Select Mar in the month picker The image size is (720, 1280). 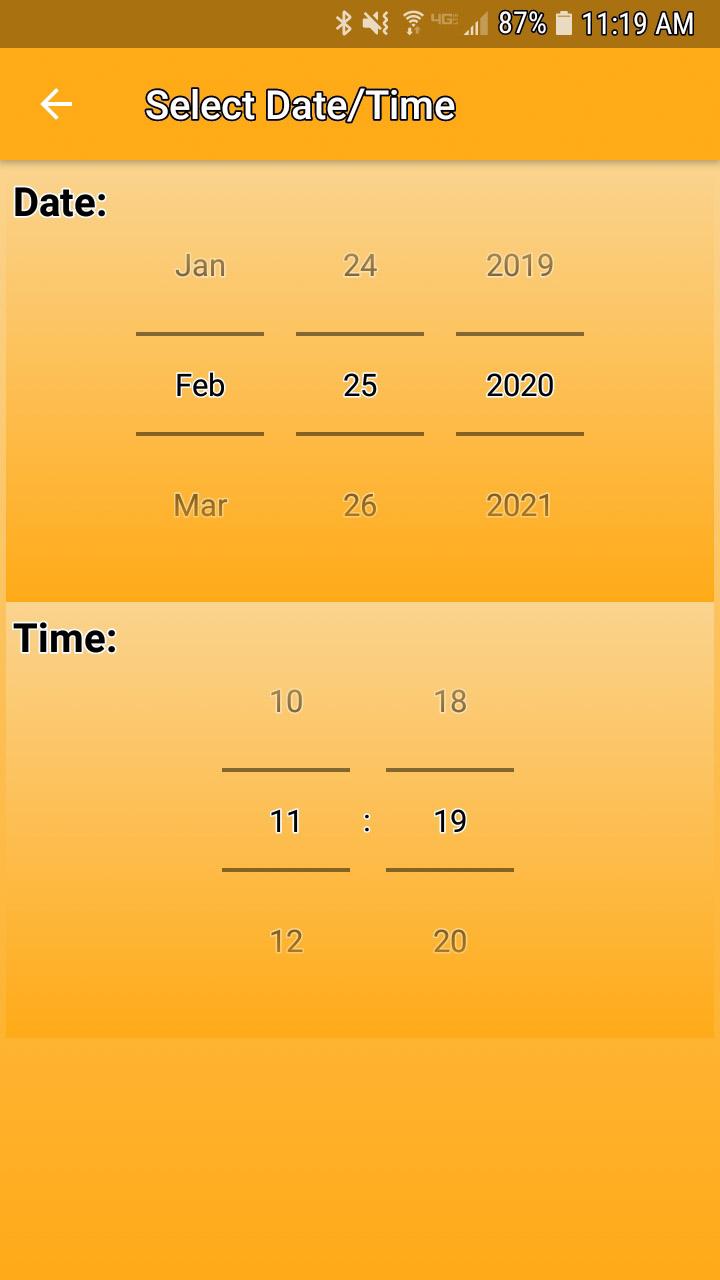(199, 505)
